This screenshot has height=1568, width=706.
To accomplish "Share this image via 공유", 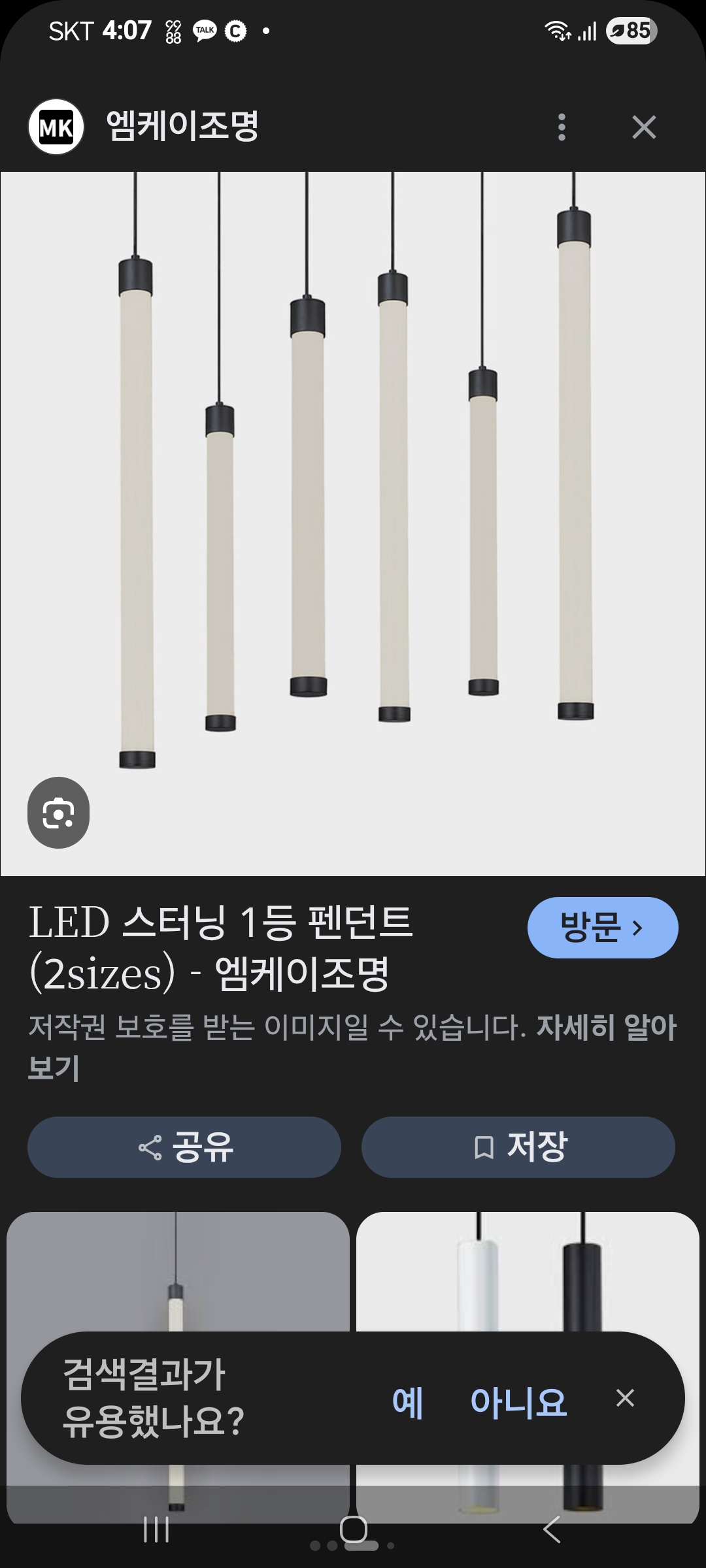I will tap(184, 1147).
